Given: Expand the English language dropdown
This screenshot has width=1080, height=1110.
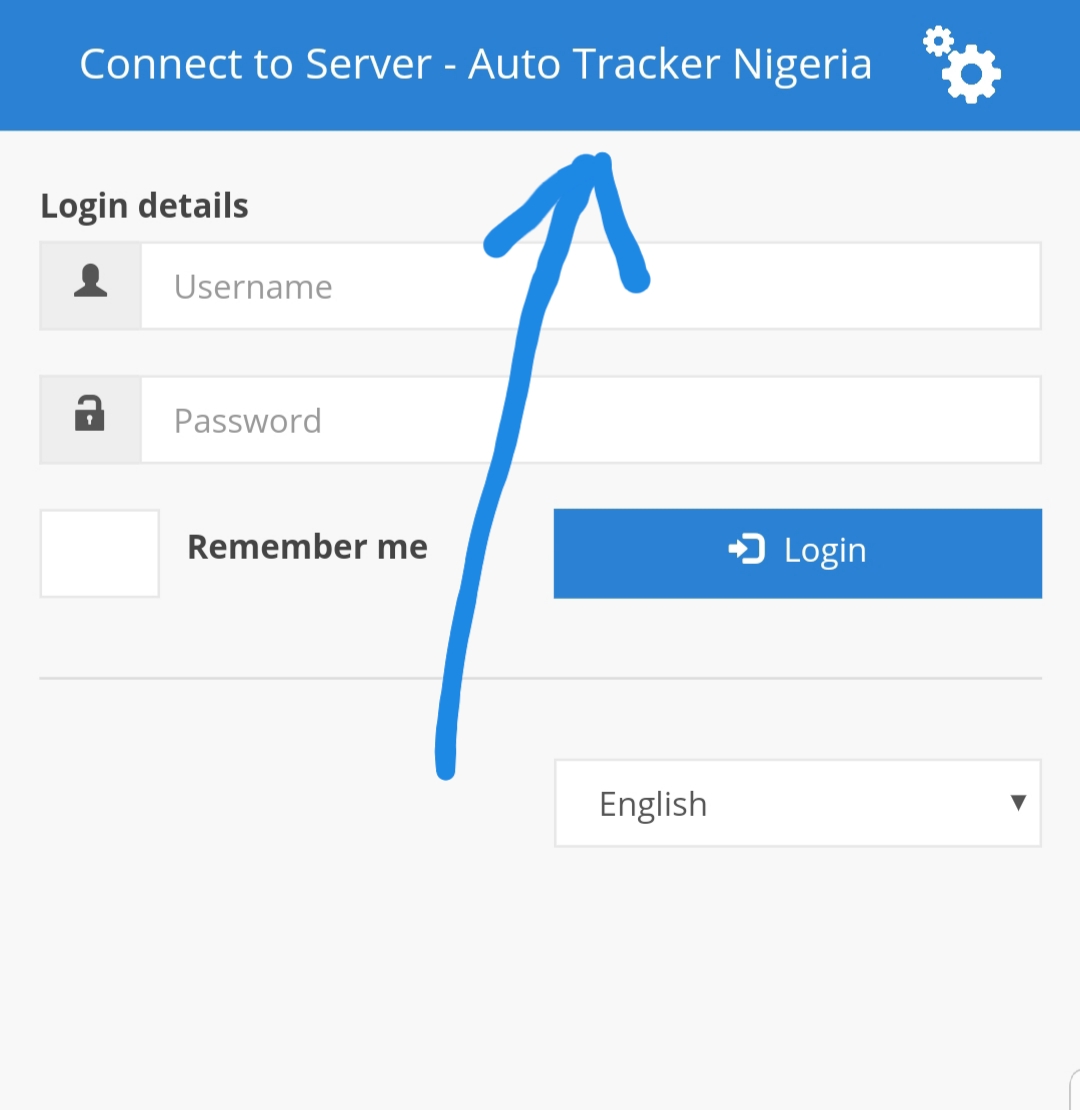Looking at the screenshot, I should click(797, 803).
